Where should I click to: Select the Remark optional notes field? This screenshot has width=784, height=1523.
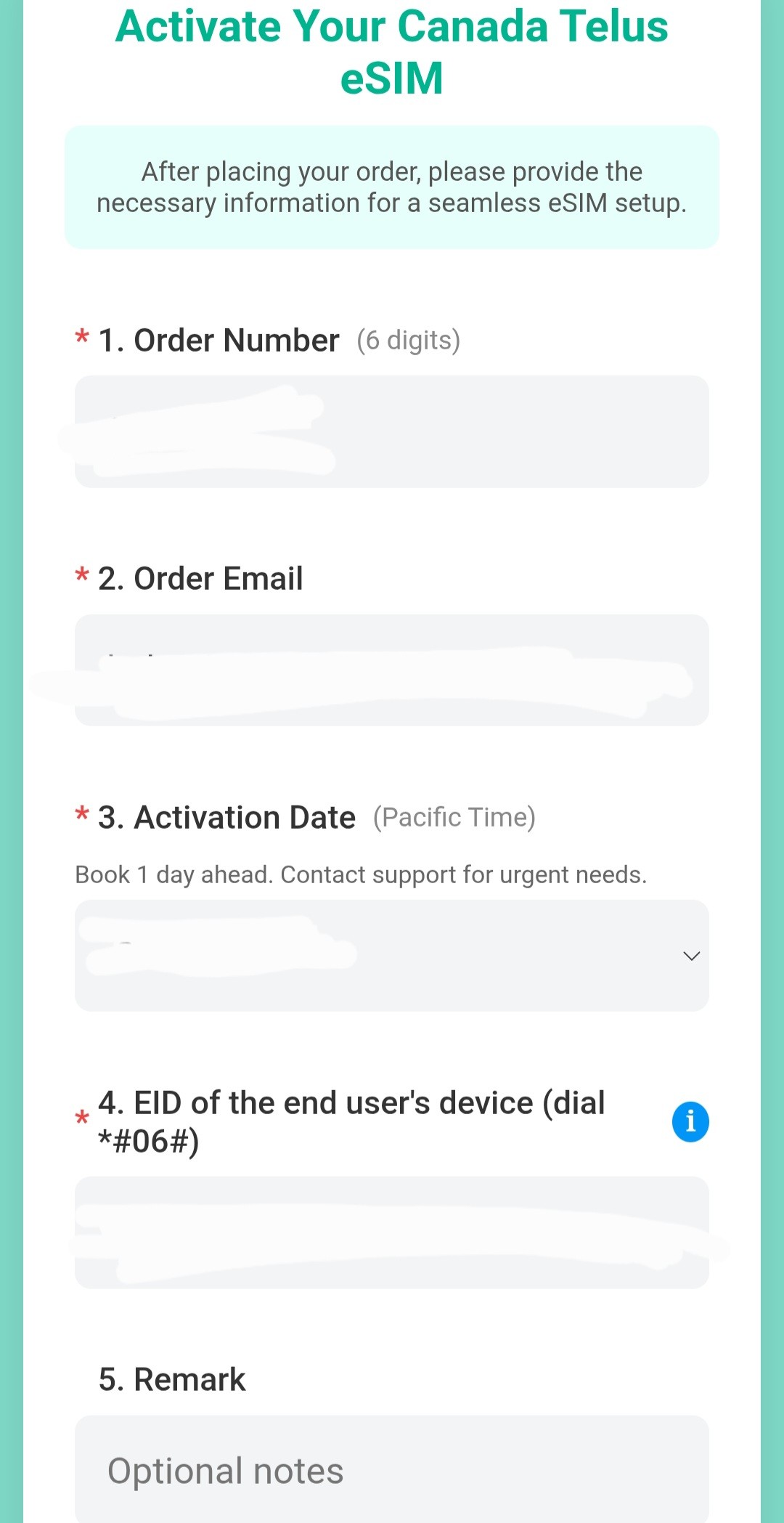392,1471
